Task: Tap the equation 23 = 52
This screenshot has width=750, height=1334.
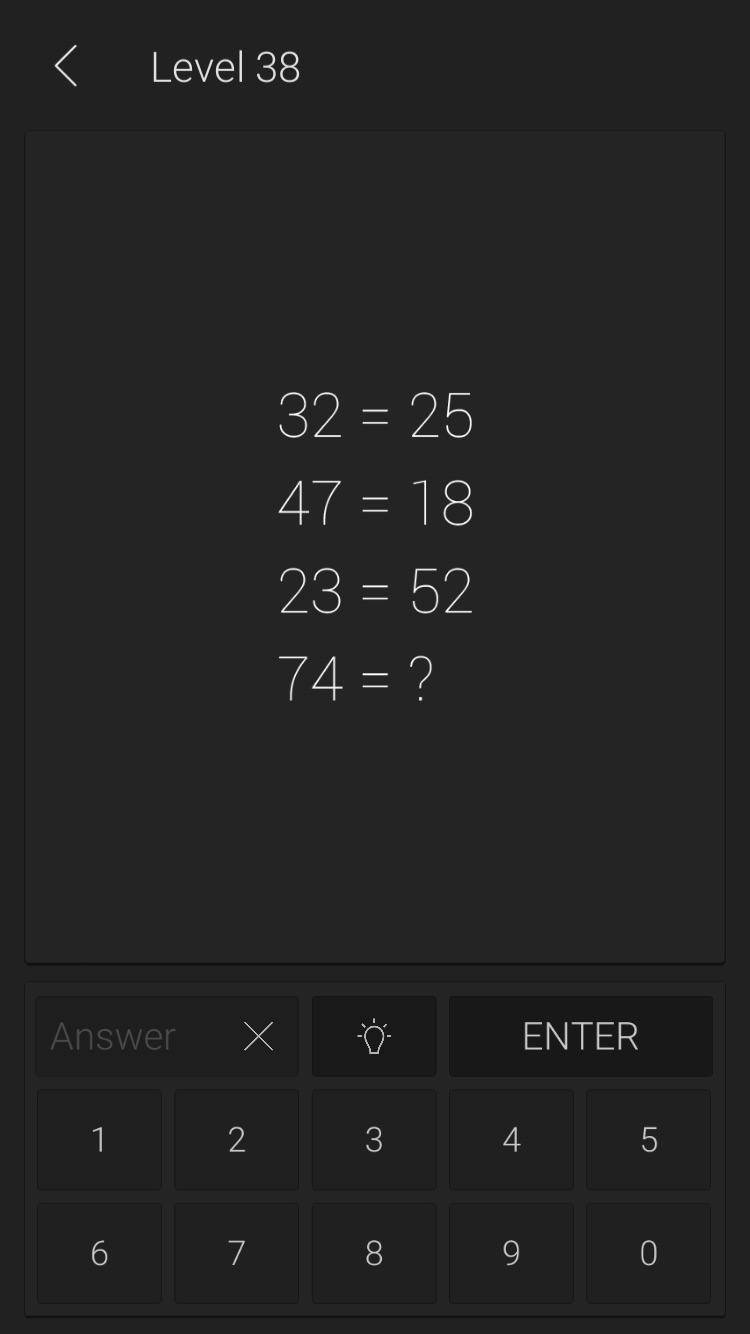Action: point(375,590)
